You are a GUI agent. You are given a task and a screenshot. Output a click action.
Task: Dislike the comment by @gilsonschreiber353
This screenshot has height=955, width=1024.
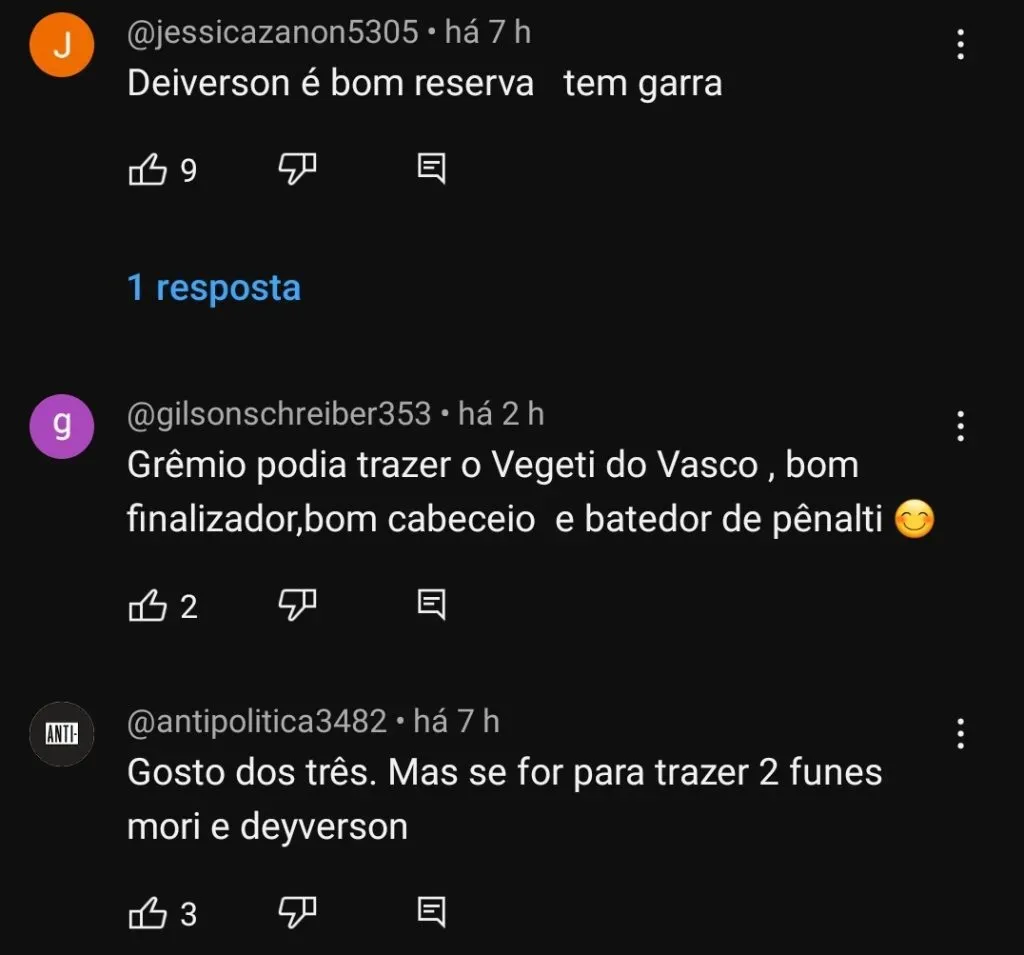(x=297, y=604)
